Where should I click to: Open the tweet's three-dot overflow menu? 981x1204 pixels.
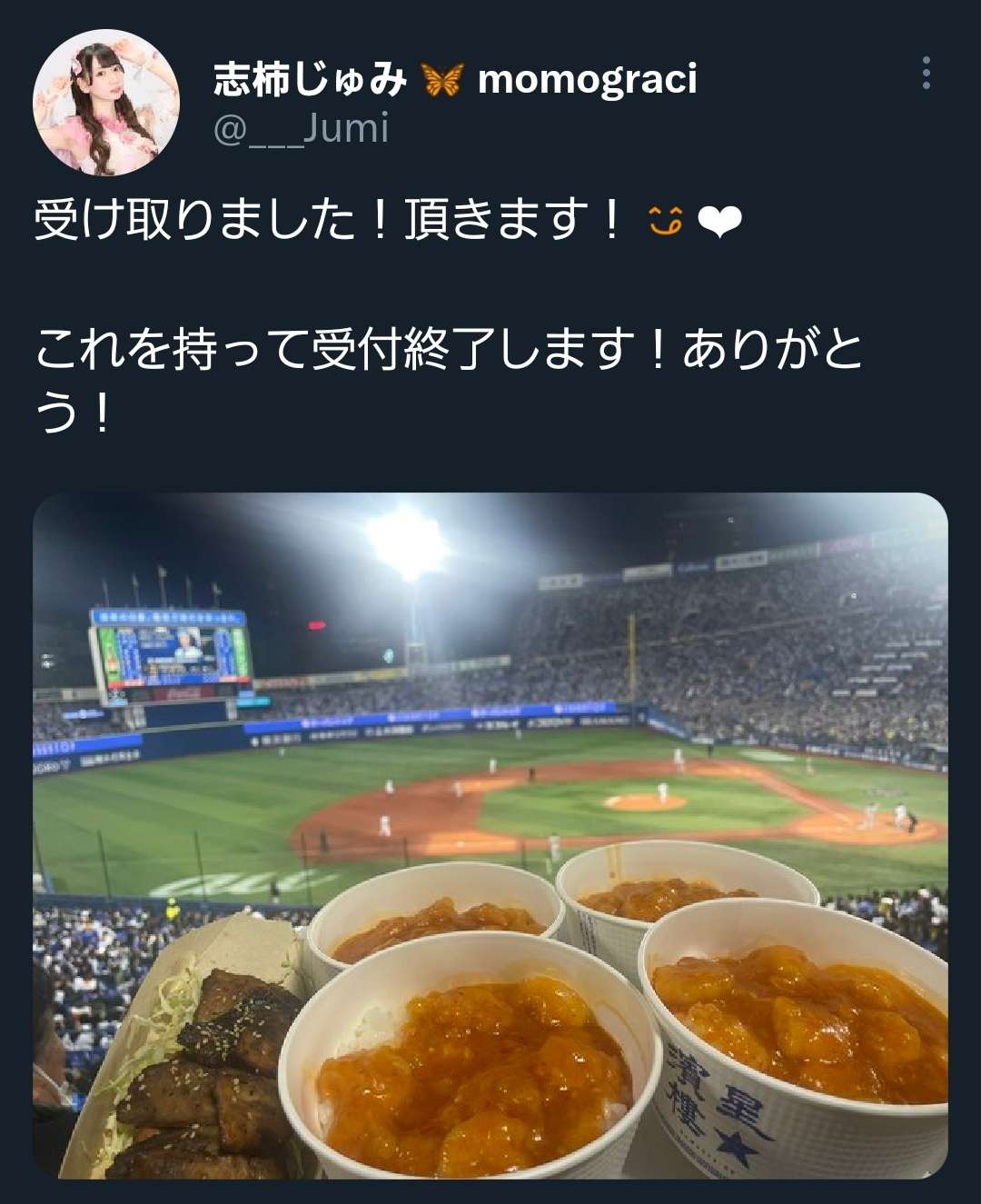point(926,73)
